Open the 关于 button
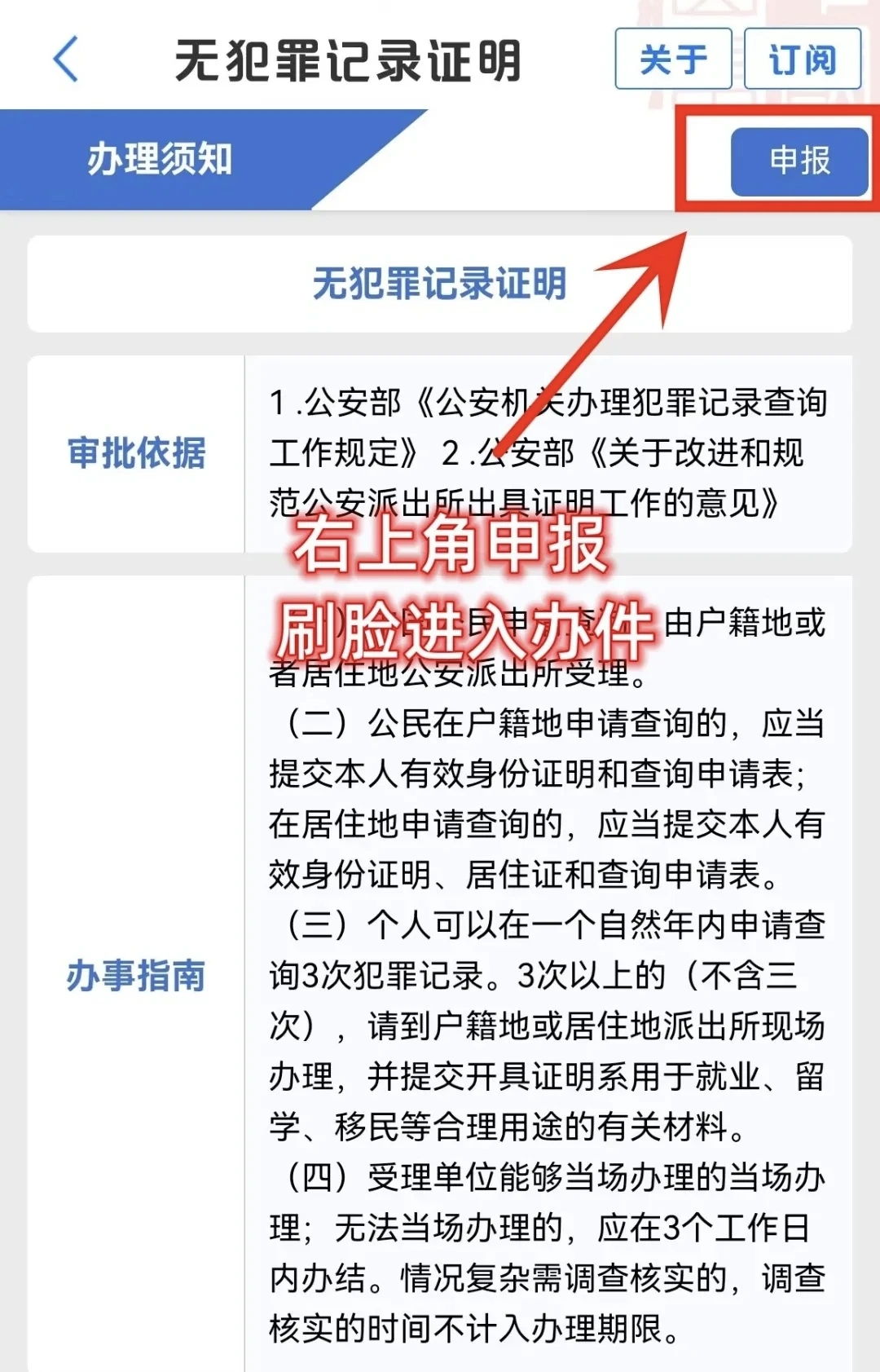 click(673, 59)
